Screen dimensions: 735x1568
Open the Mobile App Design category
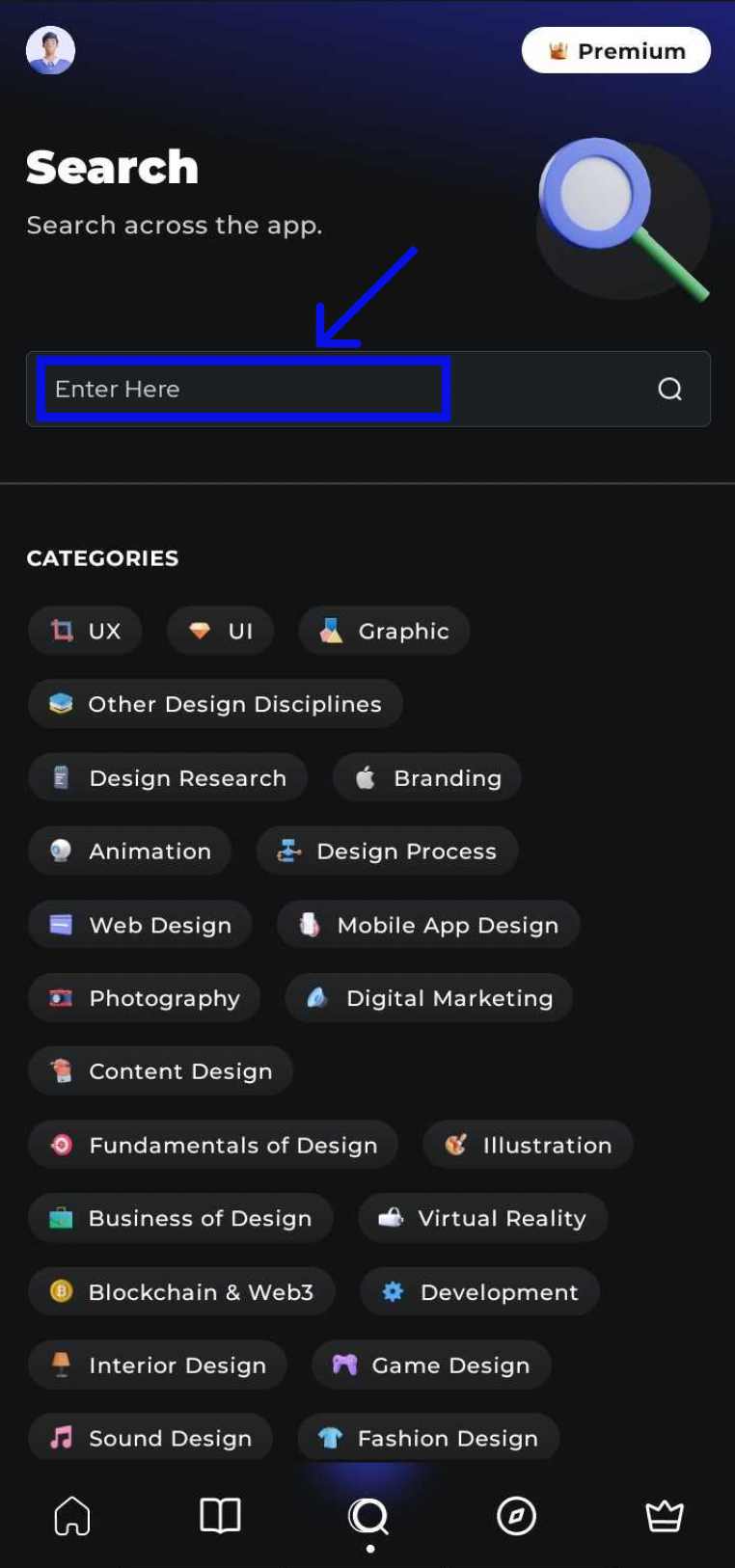(428, 925)
